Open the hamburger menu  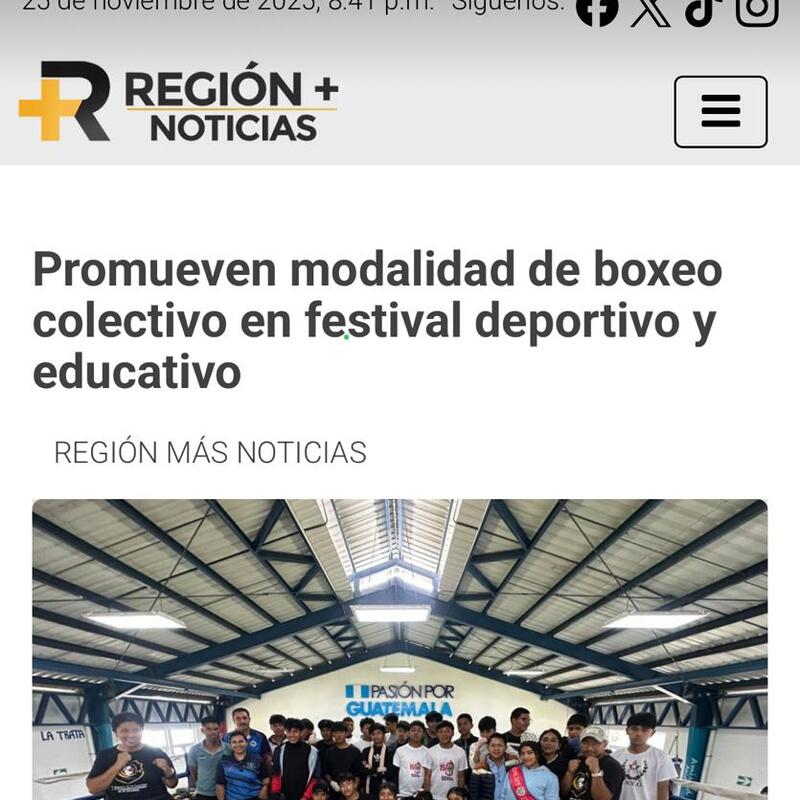coord(720,112)
